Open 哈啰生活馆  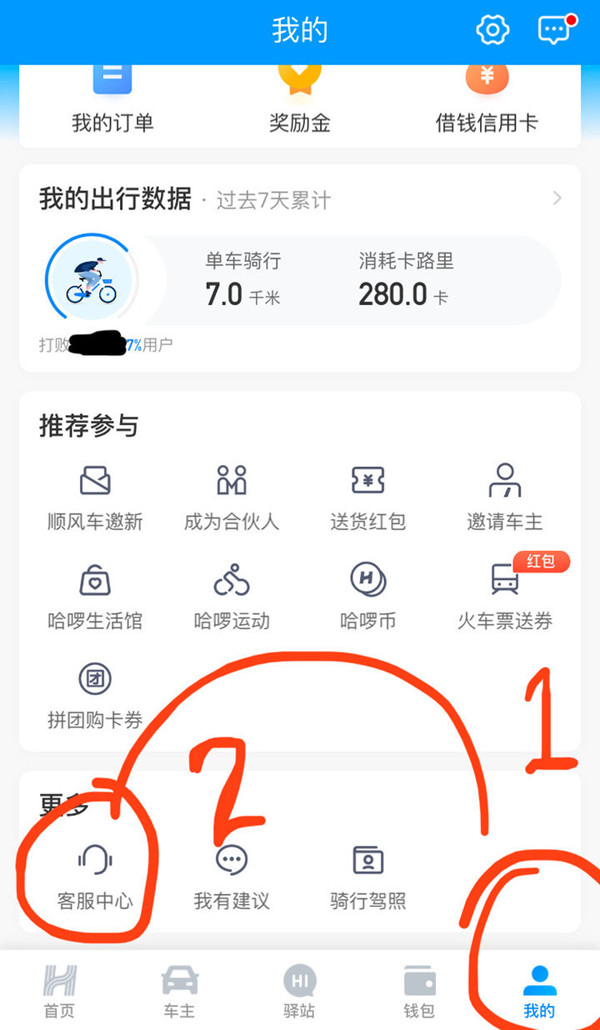(x=95, y=595)
